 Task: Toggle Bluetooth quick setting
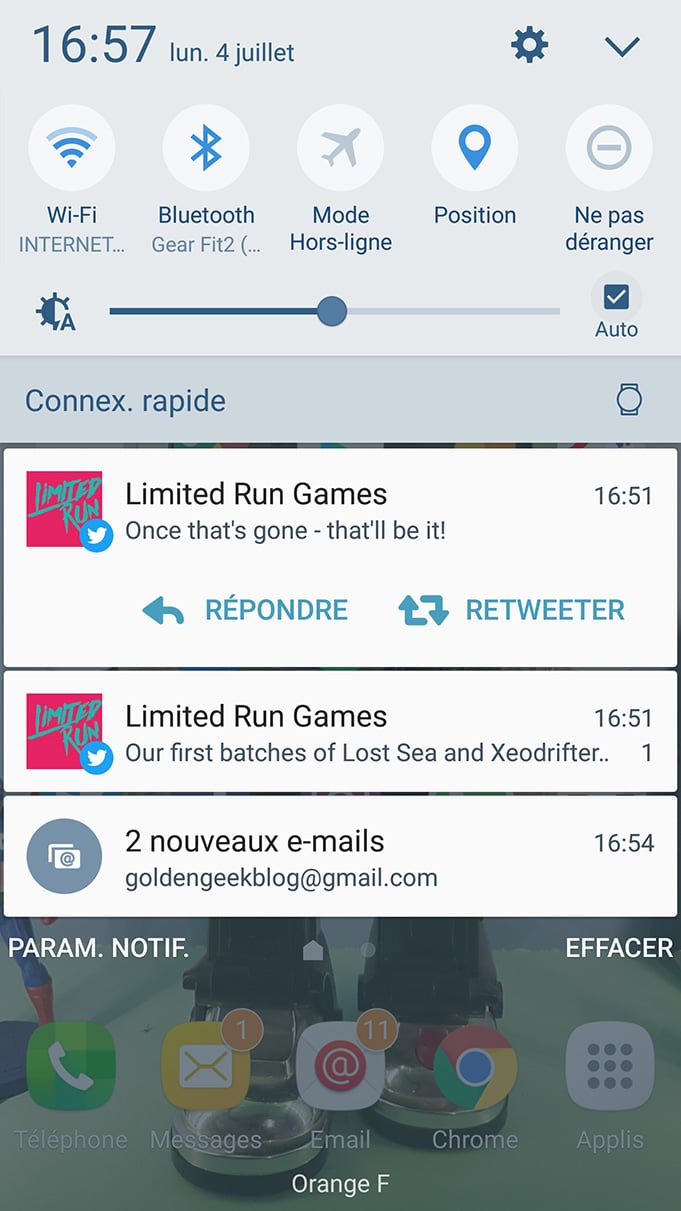206,149
